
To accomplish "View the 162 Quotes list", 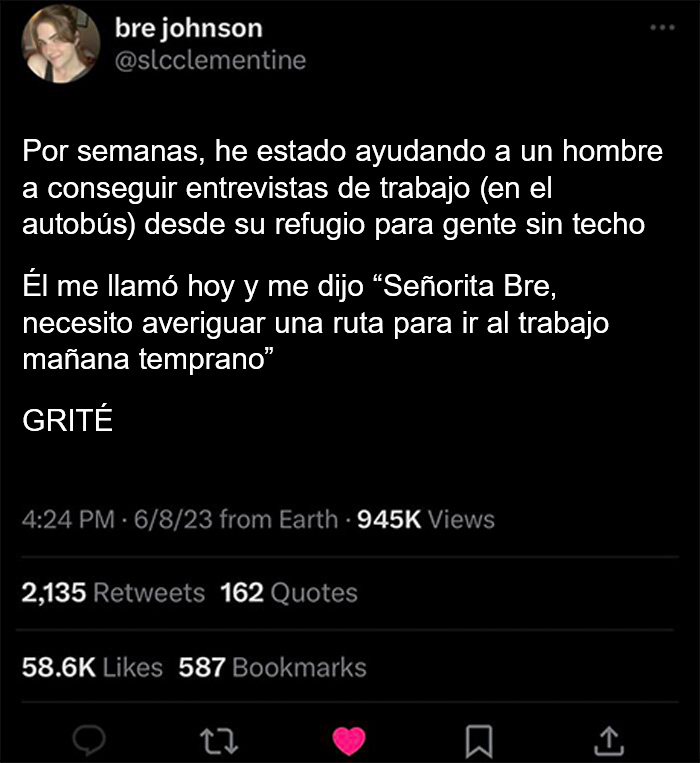I will (x=288, y=593).
